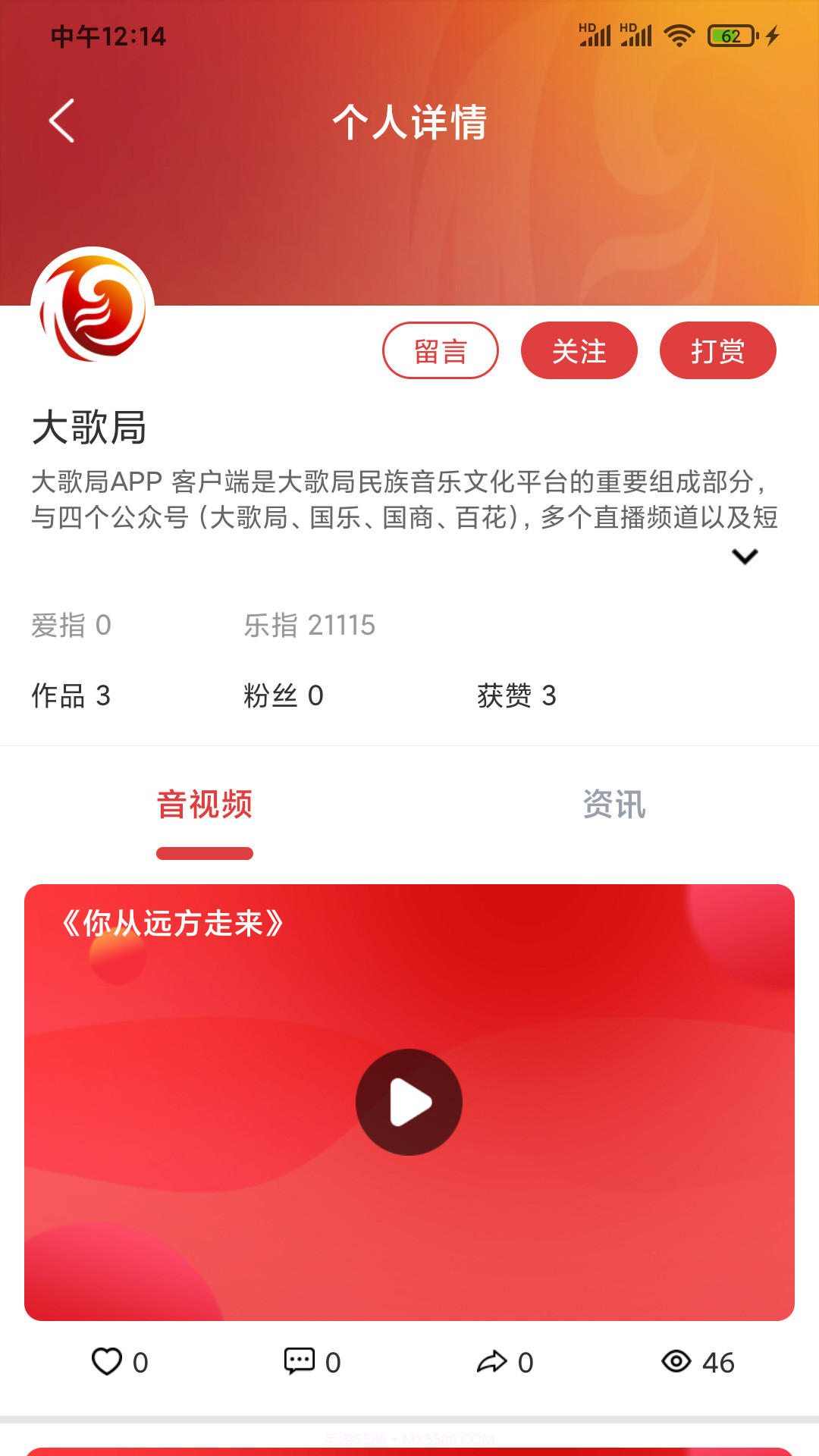The height and width of the screenshot is (1456, 819).
Task: Toggle follow by tapping 关注 button
Action: pos(579,350)
